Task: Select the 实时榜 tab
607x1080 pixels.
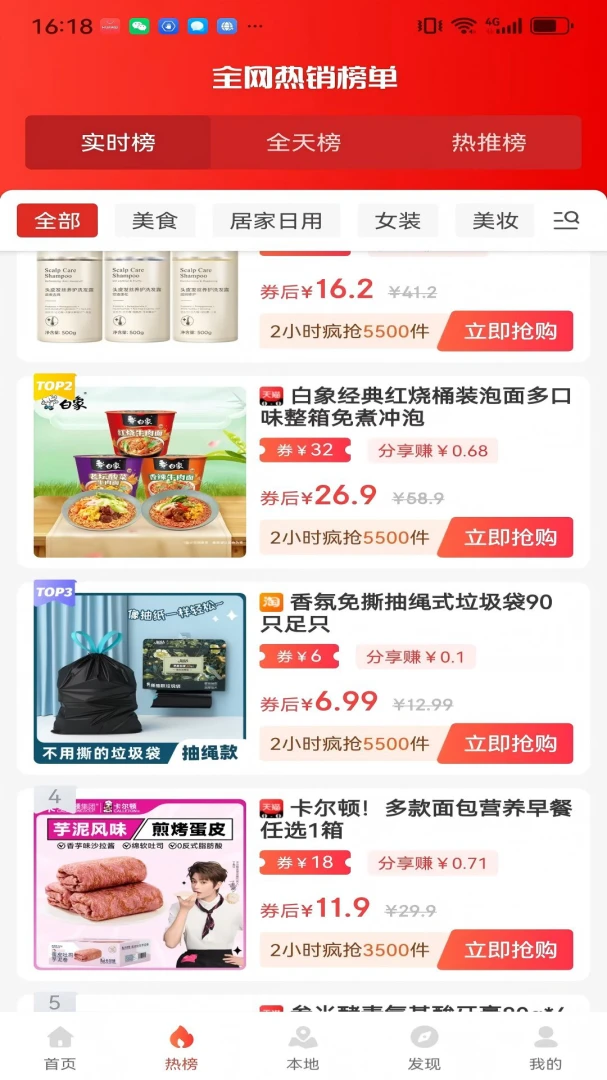Action: point(118,143)
